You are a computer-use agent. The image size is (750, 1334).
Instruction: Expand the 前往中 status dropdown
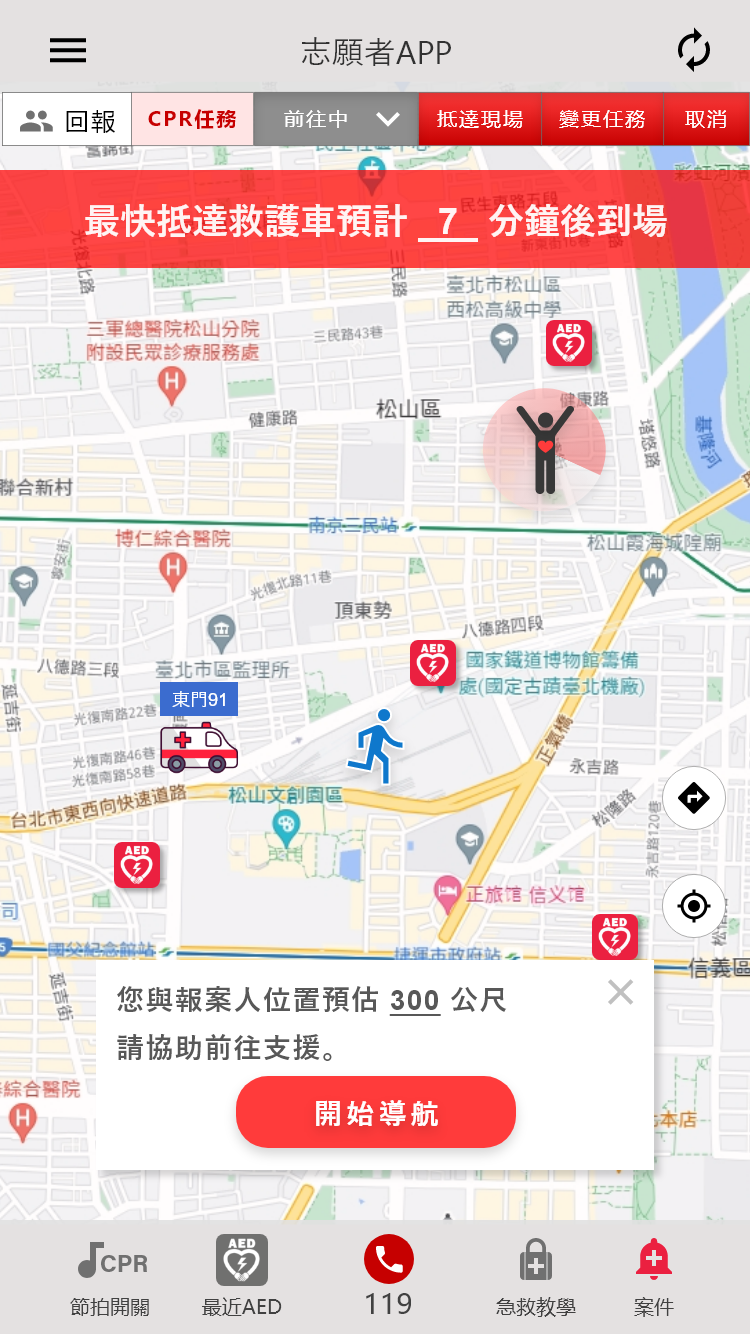click(336, 120)
